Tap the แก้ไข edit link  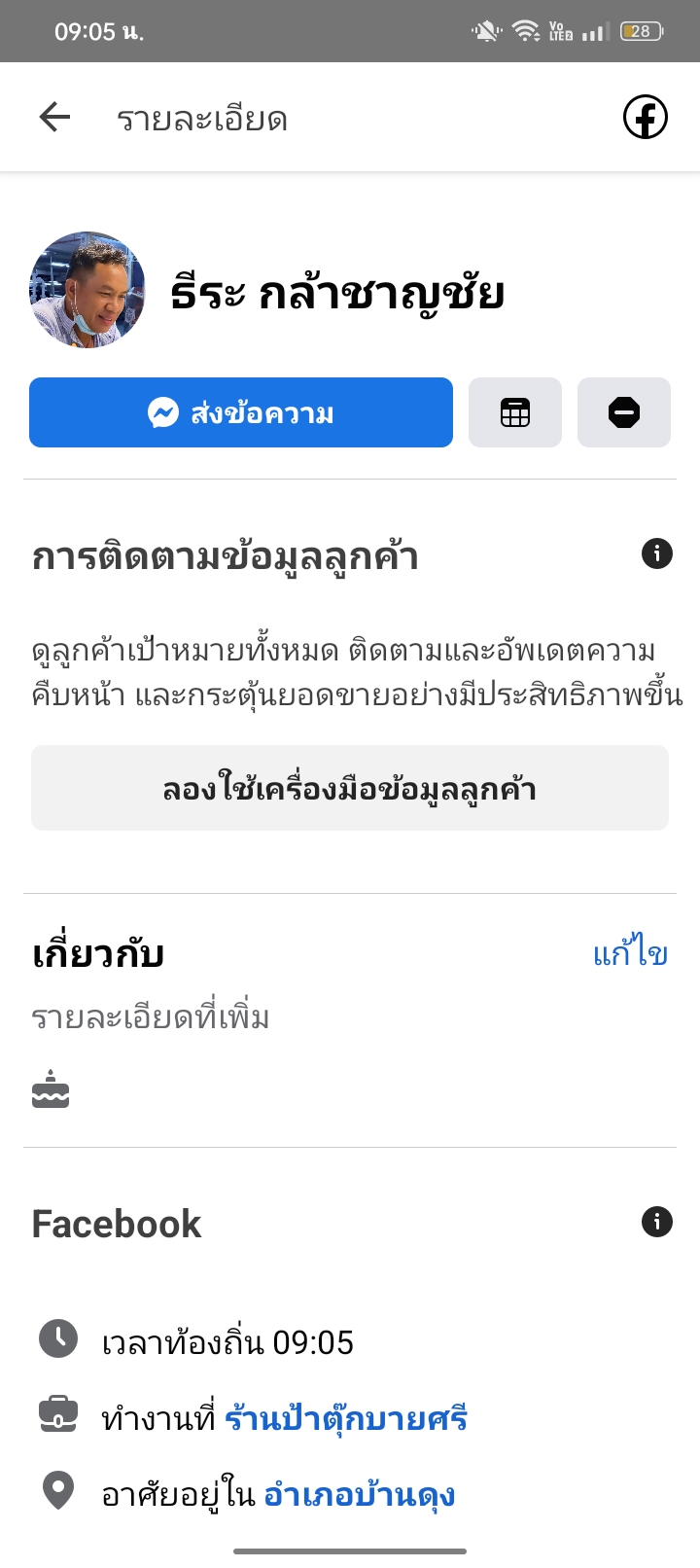click(x=630, y=954)
